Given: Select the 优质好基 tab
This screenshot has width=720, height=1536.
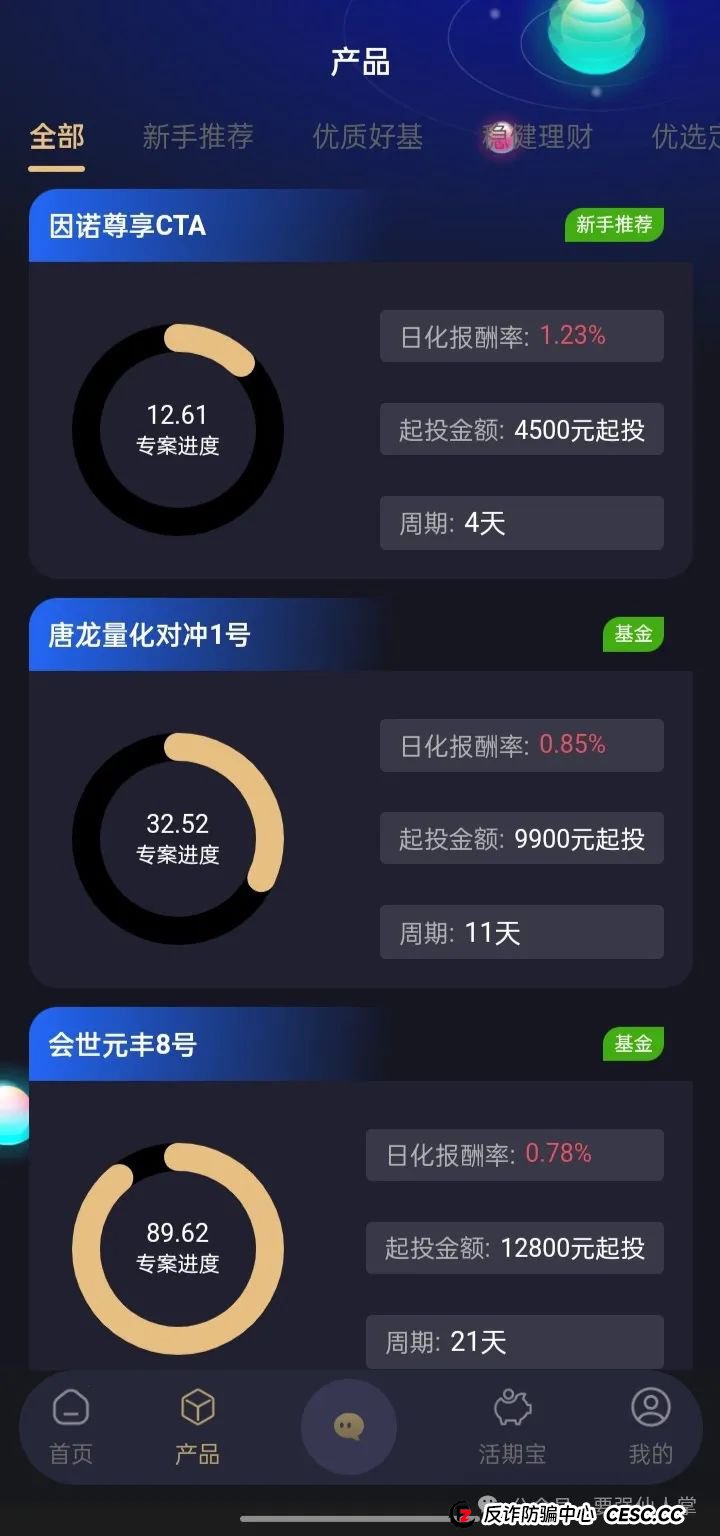Looking at the screenshot, I should click(368, 137).
